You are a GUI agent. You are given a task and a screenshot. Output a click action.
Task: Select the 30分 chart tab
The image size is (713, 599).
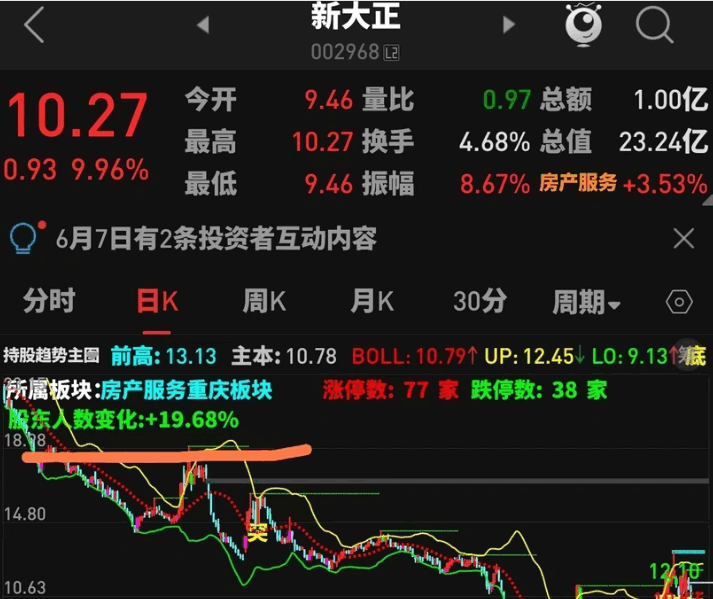(479, 301)
